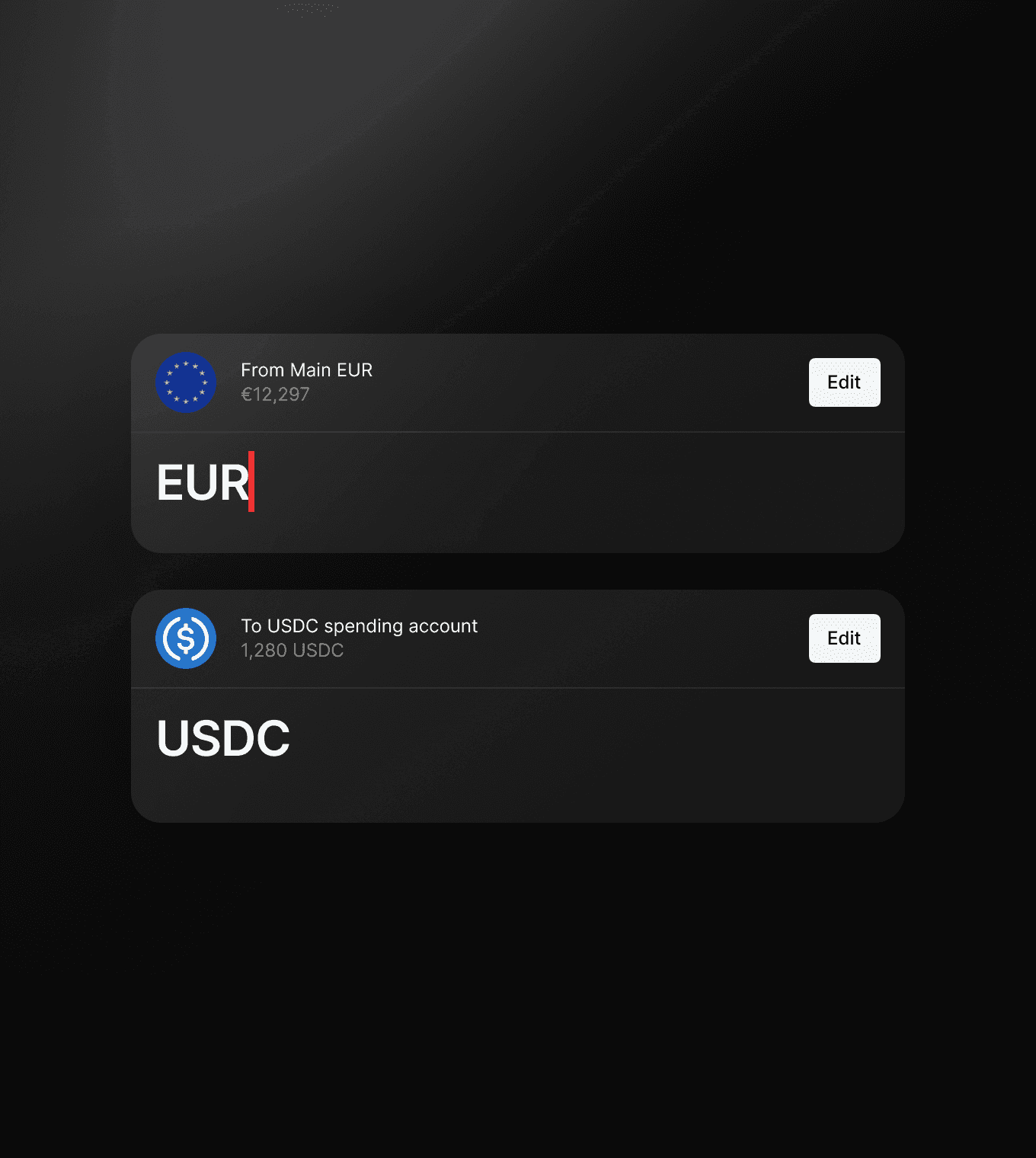Edit the From Main EUR account
The height and width of the screenshot is (1158, 1036).
[844, 382]
